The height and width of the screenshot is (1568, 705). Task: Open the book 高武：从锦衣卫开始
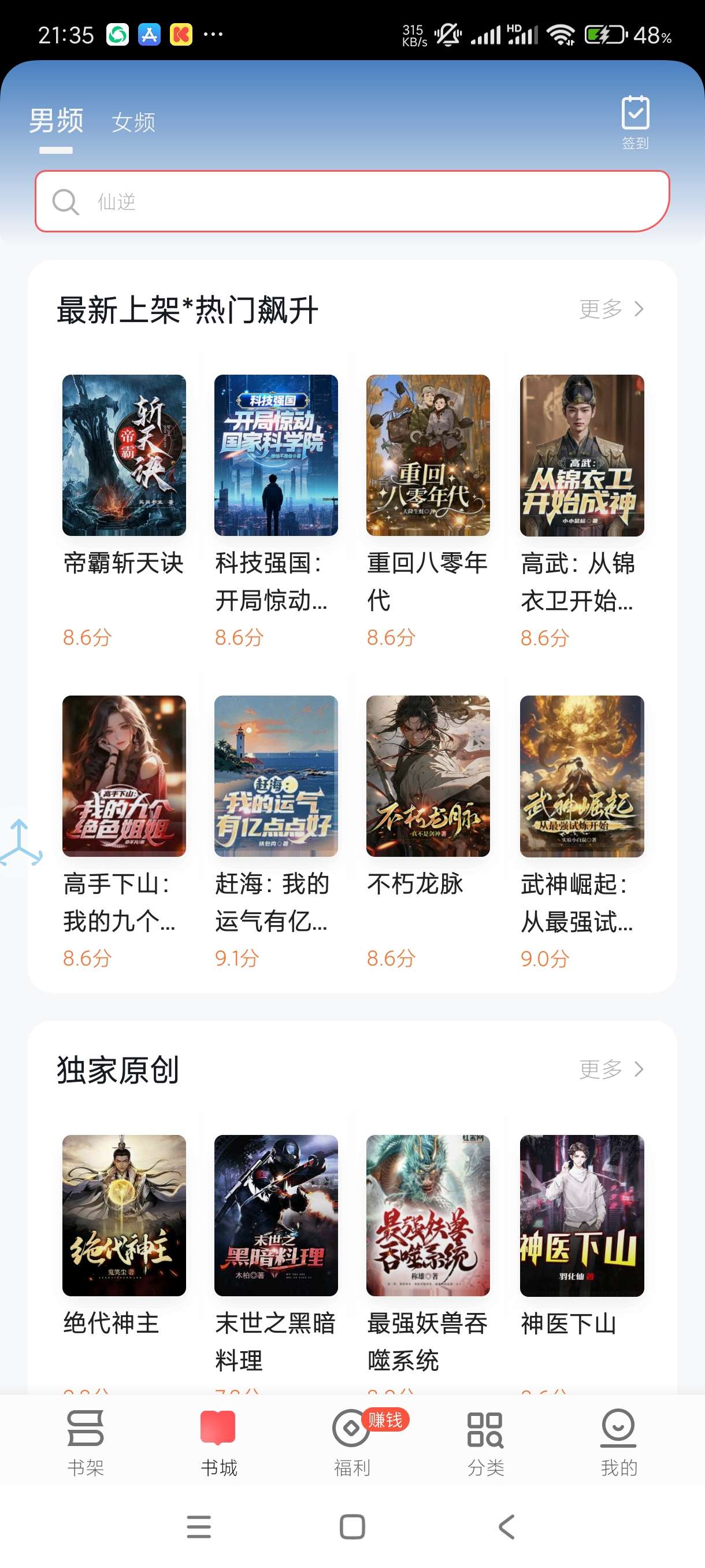581,455
